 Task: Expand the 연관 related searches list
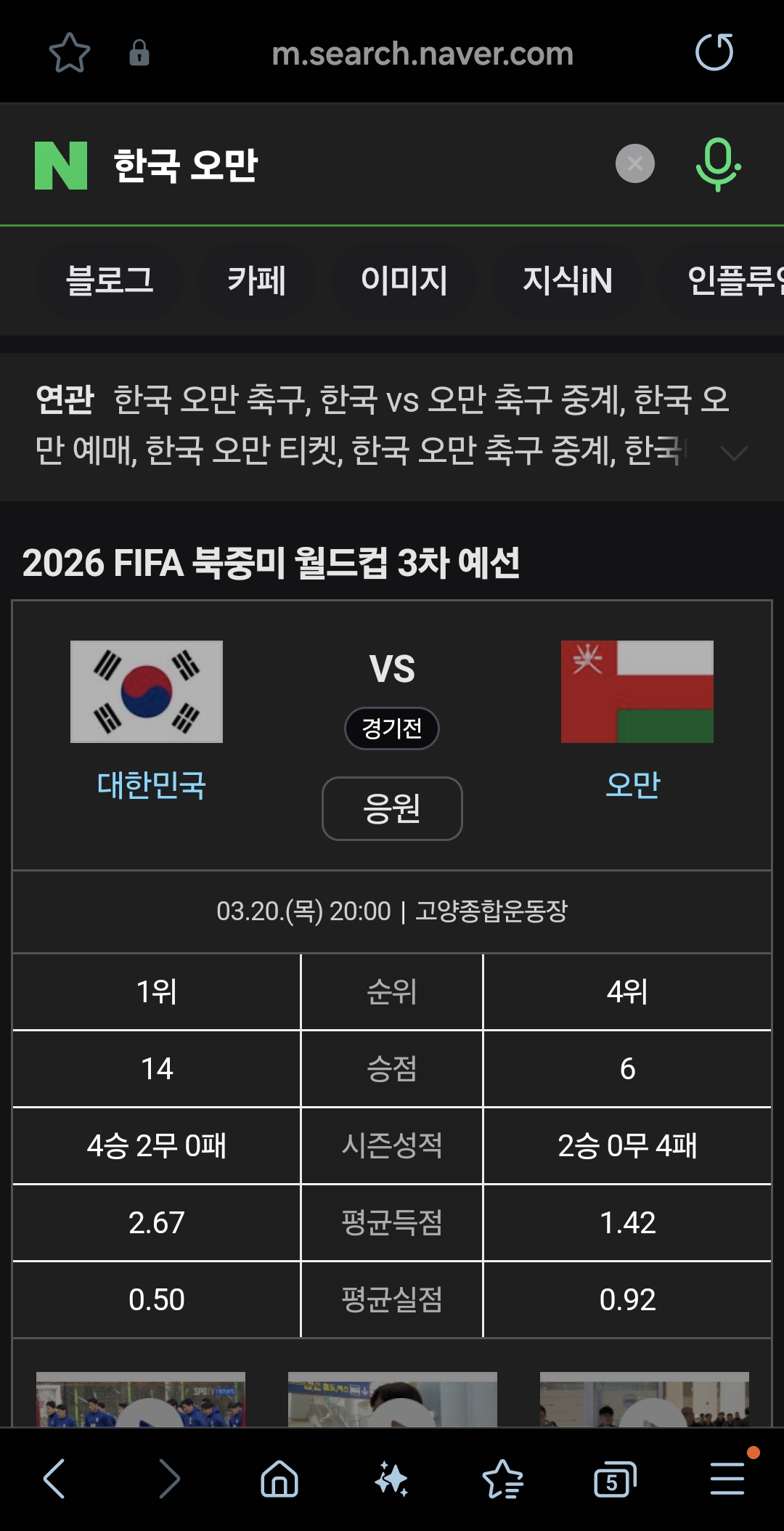coord(734,453)
